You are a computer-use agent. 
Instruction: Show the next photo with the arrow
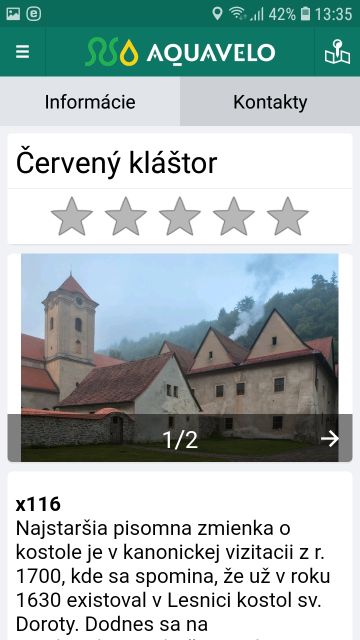(x=330, y=439)
